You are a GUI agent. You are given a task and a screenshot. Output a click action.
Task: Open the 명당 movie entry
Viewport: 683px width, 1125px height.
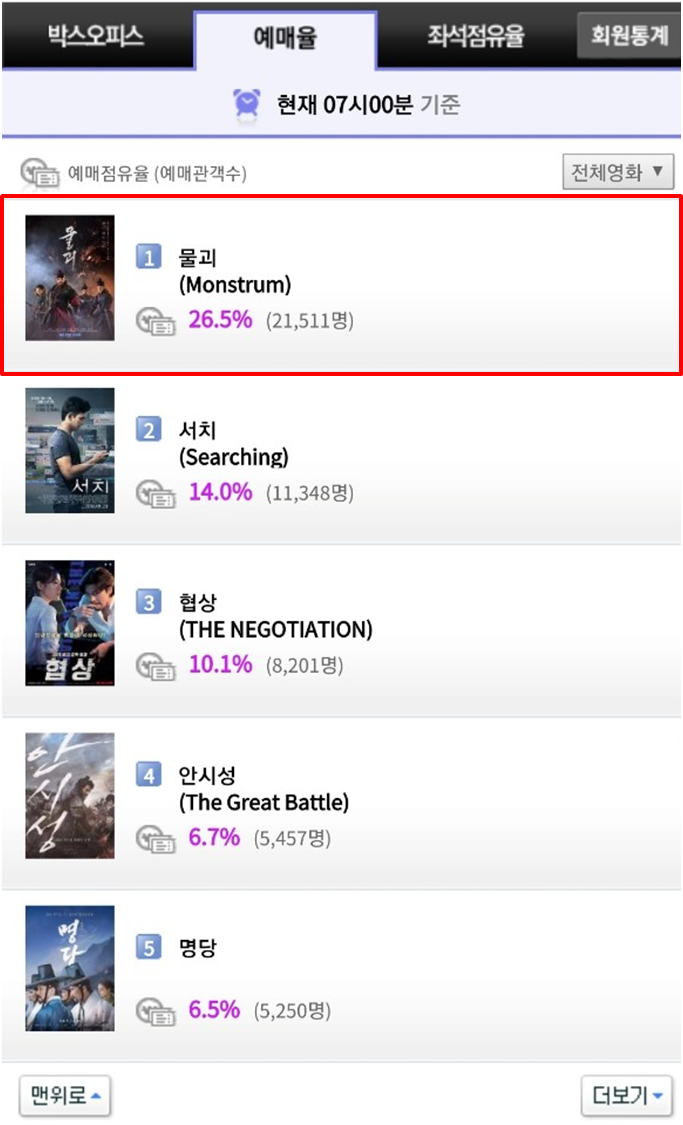(340, 975)
